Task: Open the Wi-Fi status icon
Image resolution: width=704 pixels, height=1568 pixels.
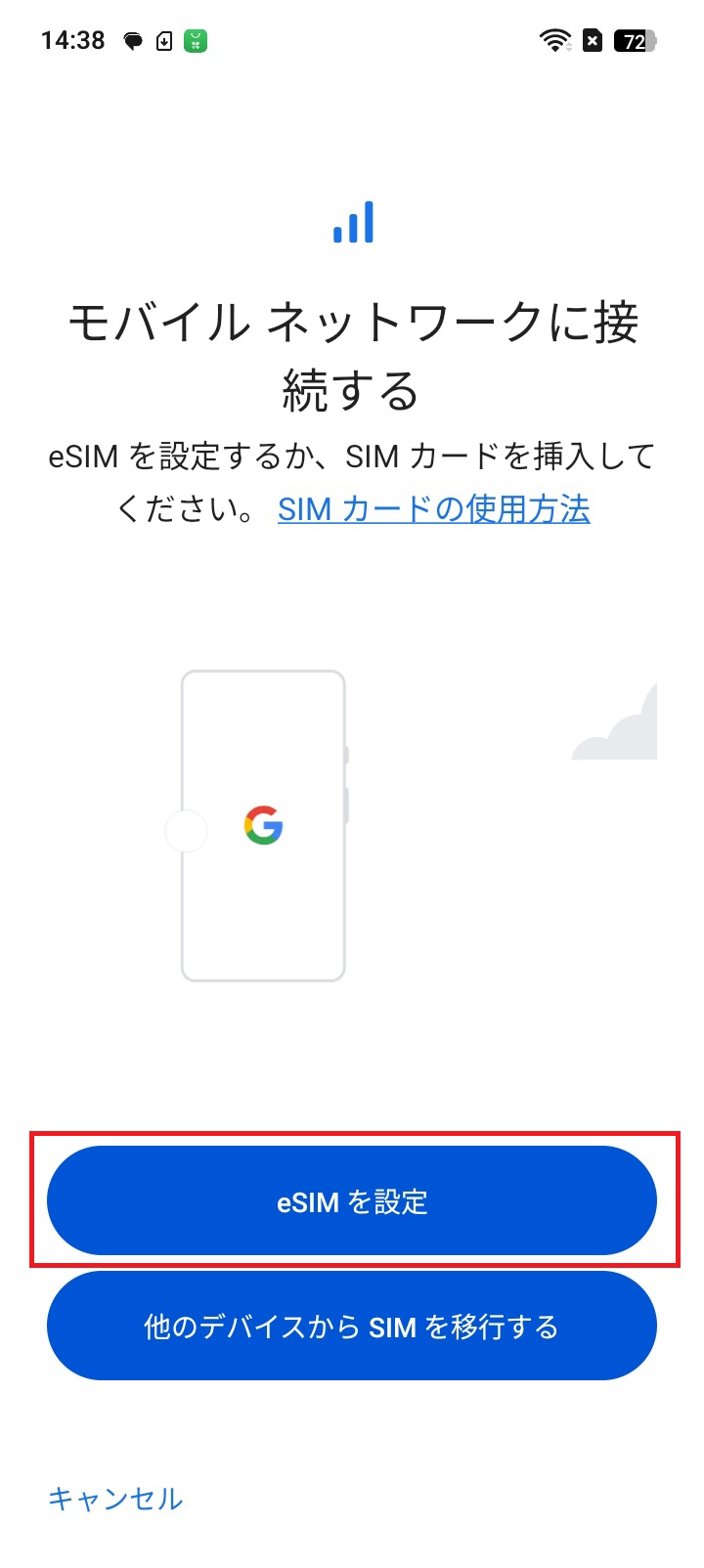Action: pyautogui.click(x=555, y=41)
